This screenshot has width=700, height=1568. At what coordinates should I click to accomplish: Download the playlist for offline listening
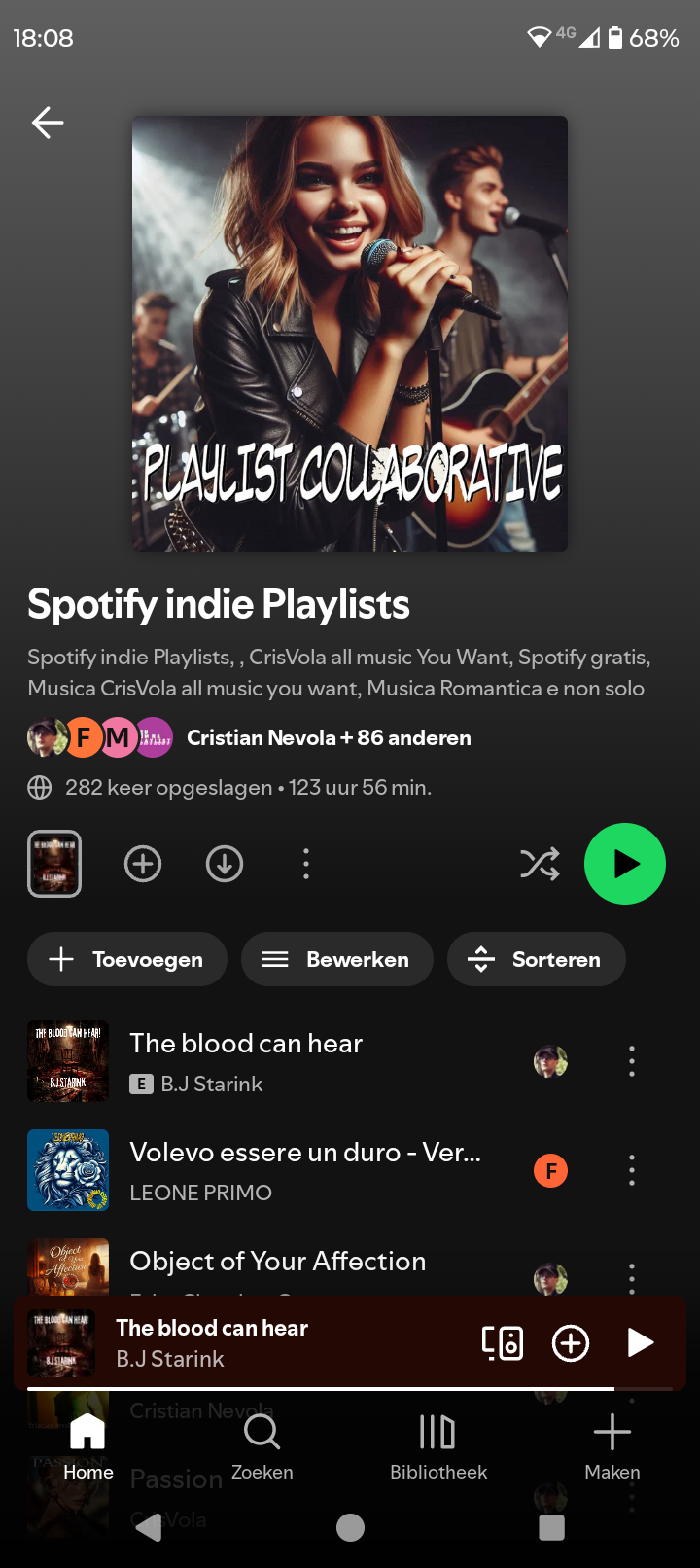[225, 864]
